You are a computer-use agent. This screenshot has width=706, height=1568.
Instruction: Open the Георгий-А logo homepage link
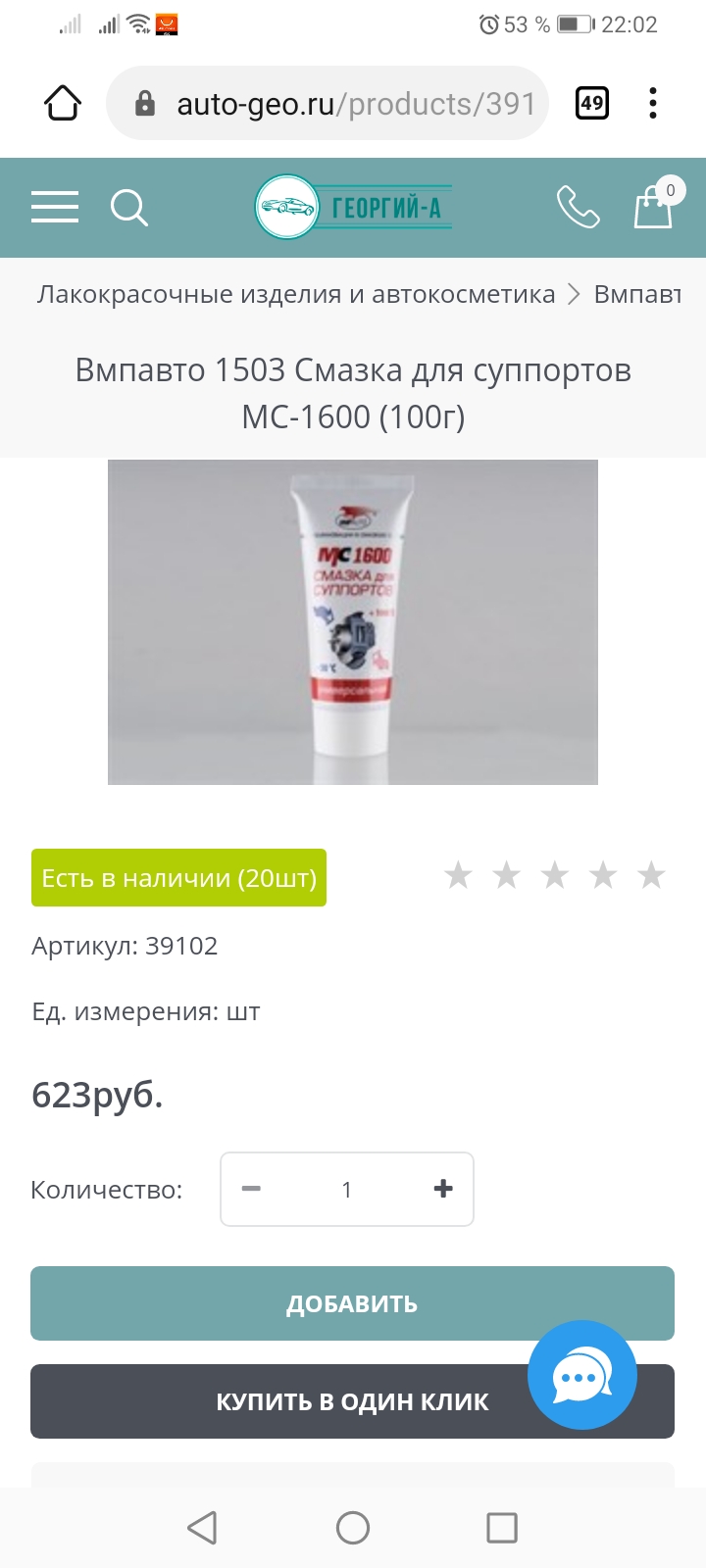353,207
